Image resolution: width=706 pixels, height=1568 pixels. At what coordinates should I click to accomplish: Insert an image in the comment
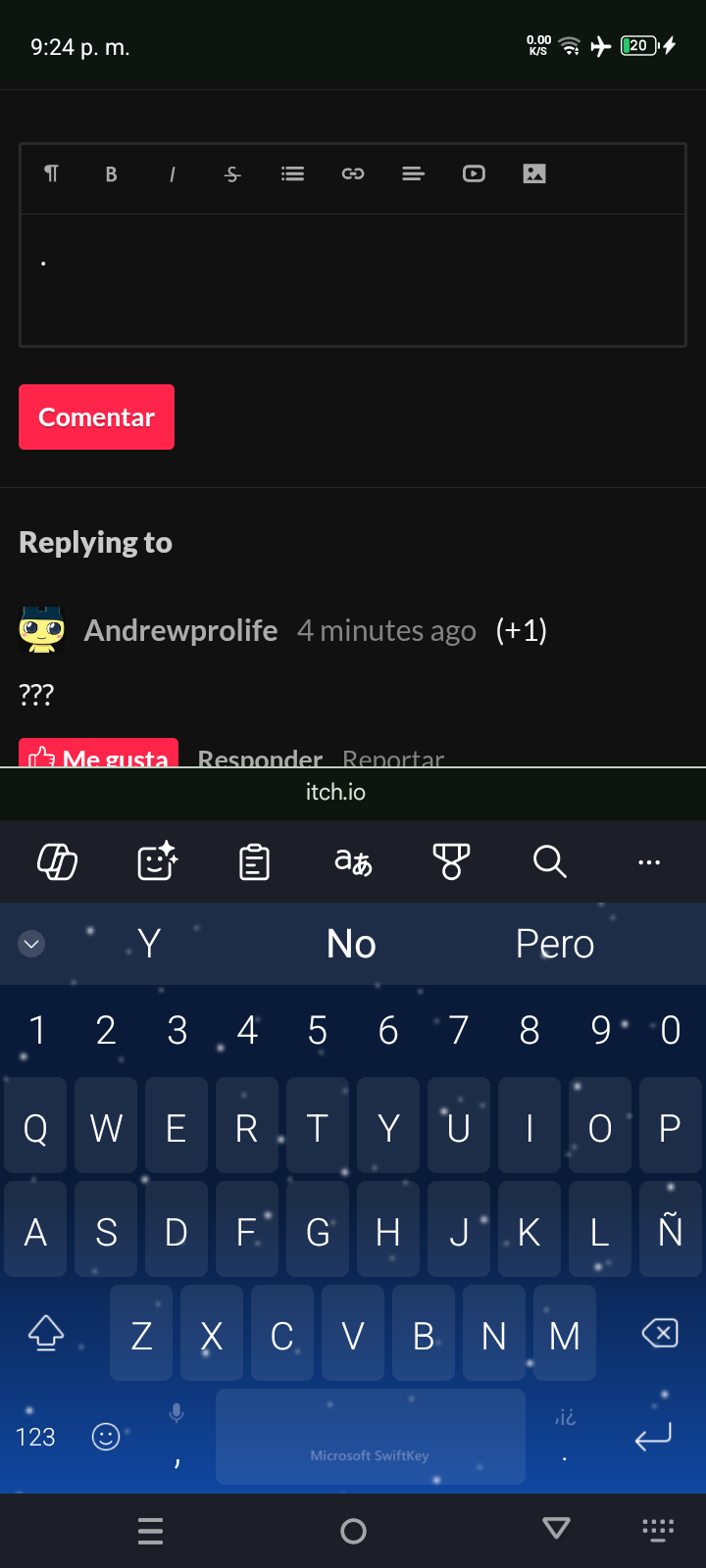534,174
